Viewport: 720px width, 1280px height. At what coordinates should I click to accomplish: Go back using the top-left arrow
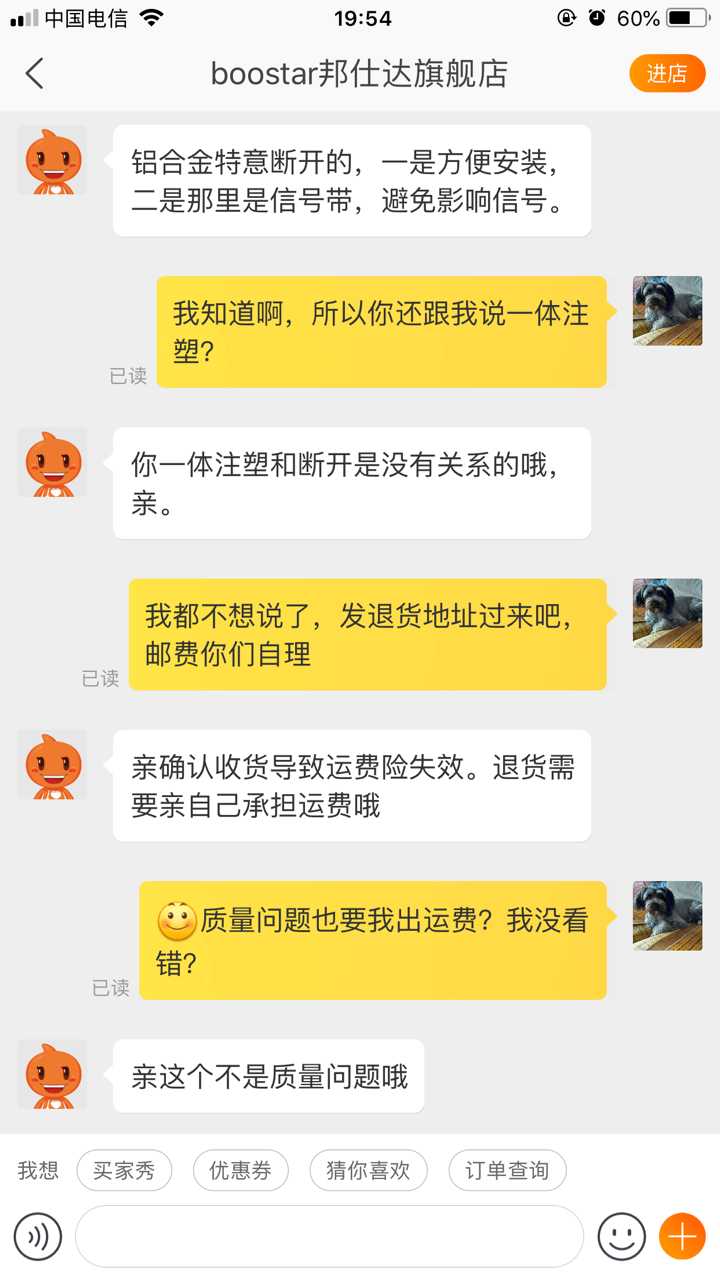tap(35, 73)
